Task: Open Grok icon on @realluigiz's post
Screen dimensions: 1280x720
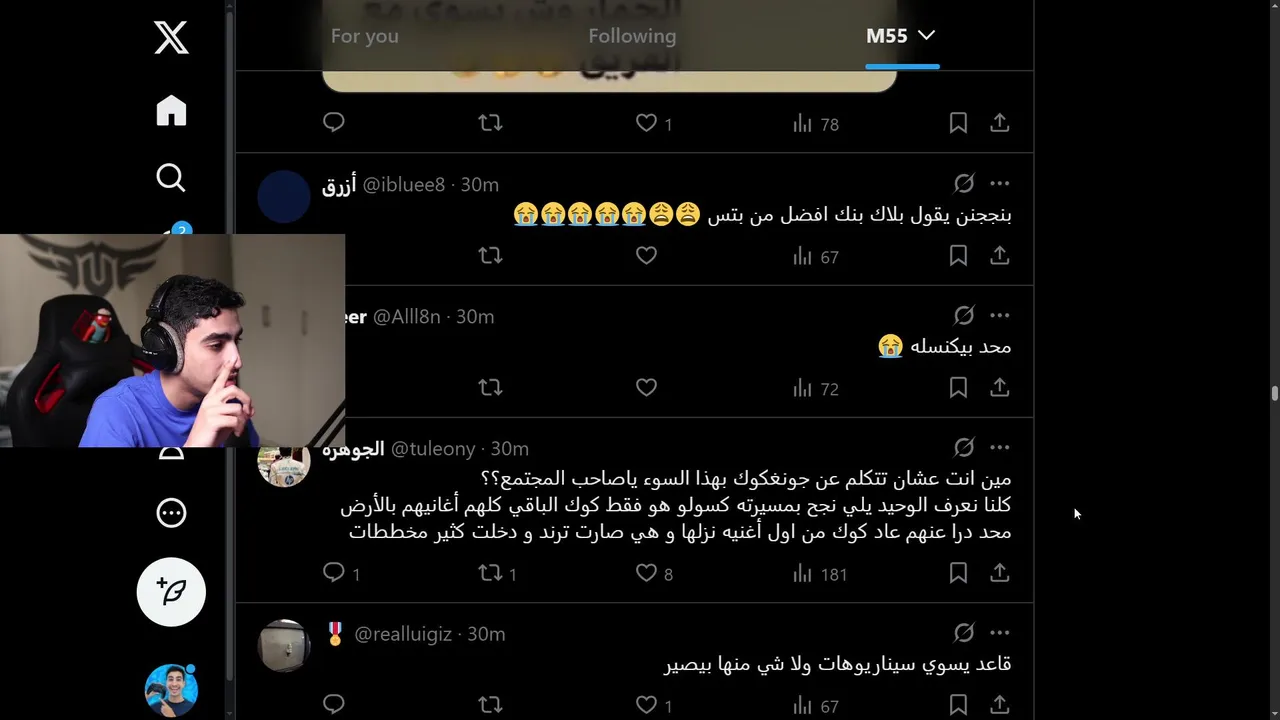Action: pyautogui.click(x=963, y=633)
